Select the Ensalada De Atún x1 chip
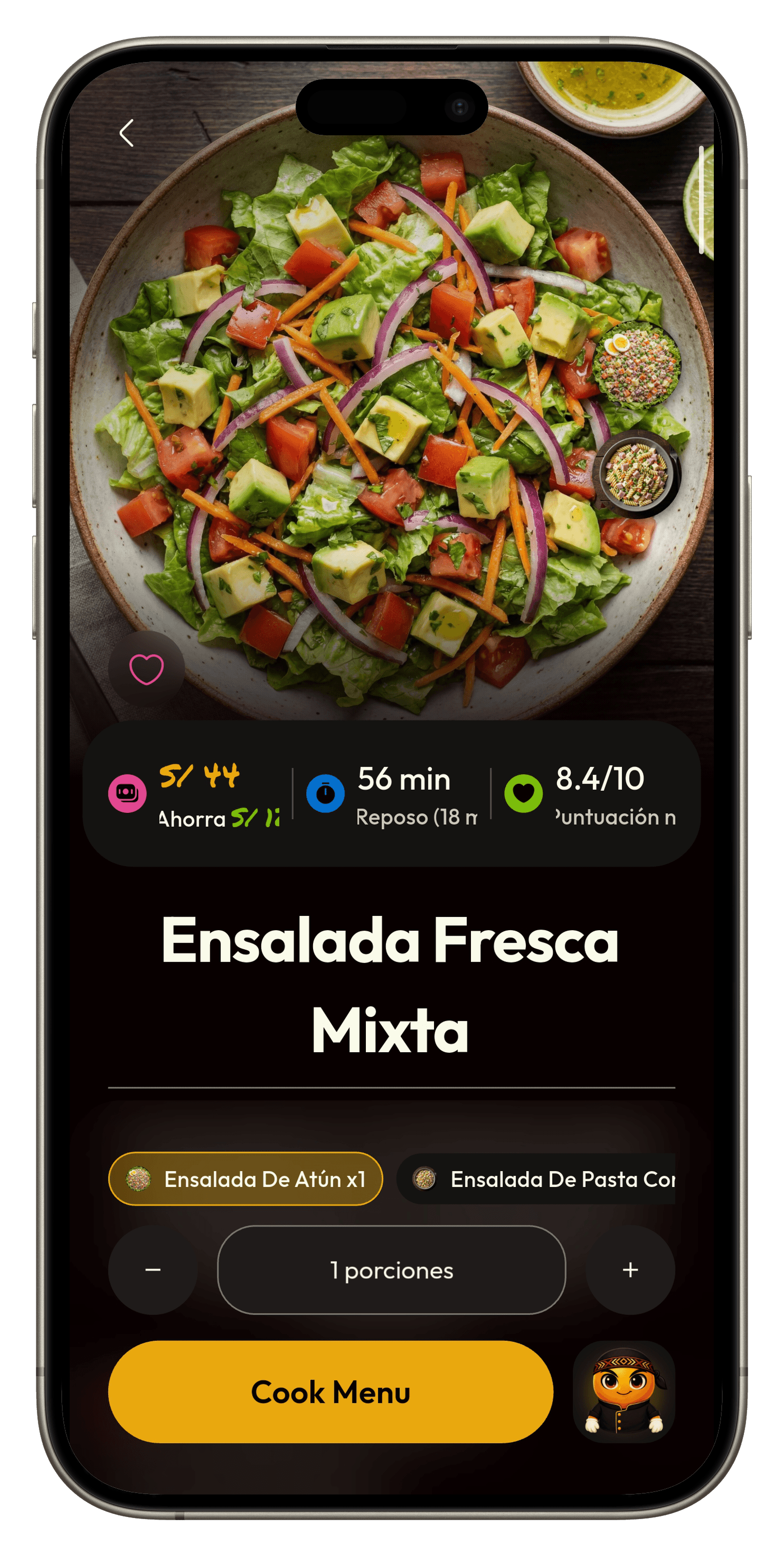Image resolution: width=784 pixels, height=1556 pixels. click(245, 1179)
